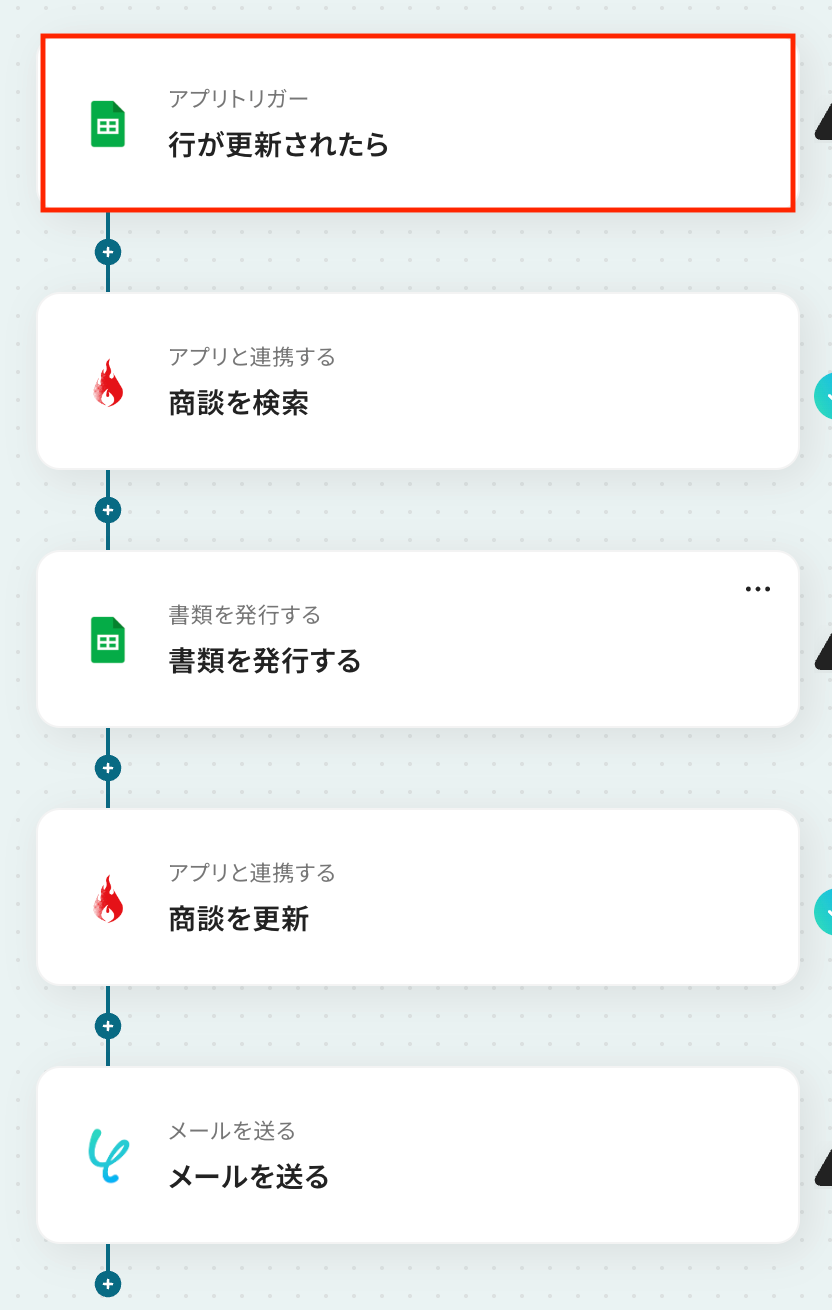Image resolution: width=832 pixels, height=1310 pixels.
Task: Add a step after メールを送る
Action: point(108,1284)
